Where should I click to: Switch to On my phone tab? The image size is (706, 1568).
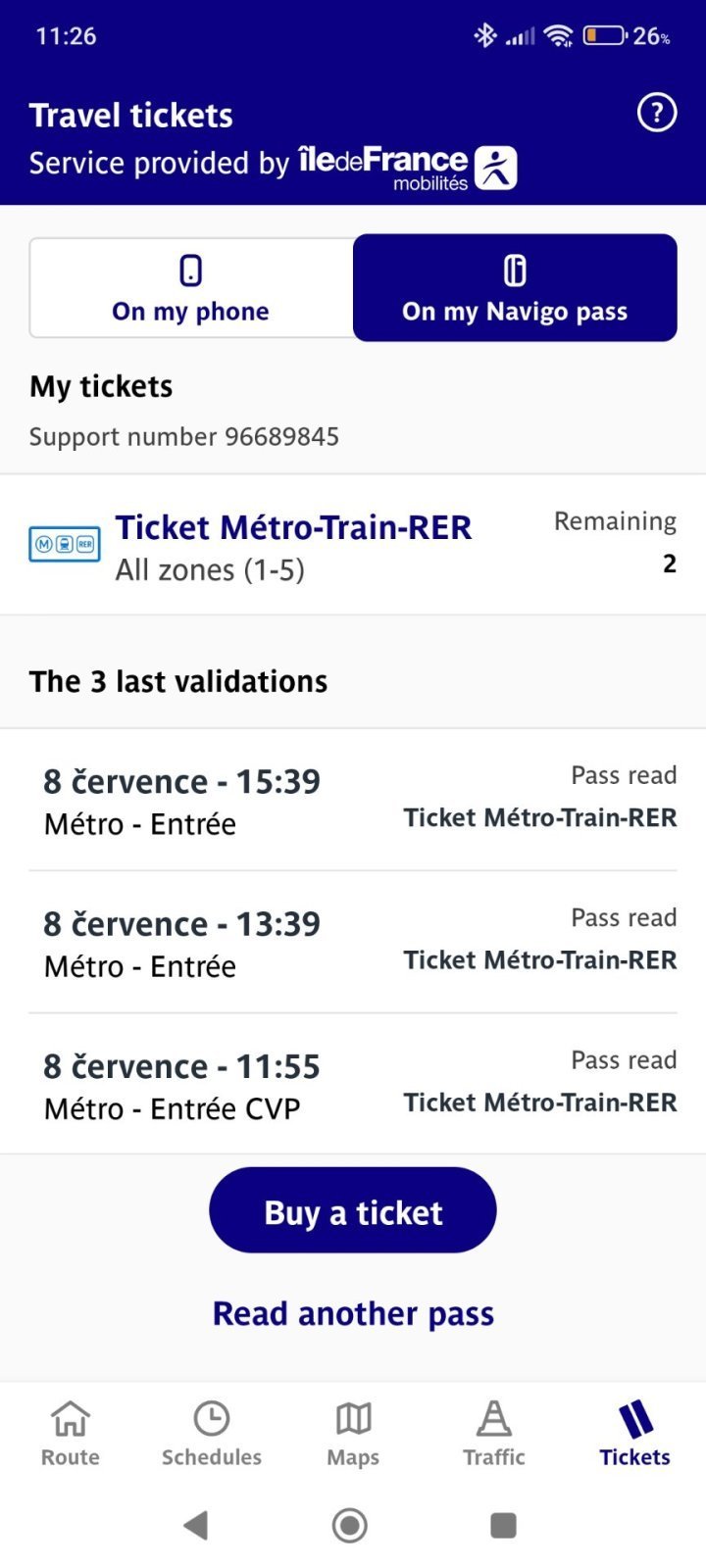(191, 288)
